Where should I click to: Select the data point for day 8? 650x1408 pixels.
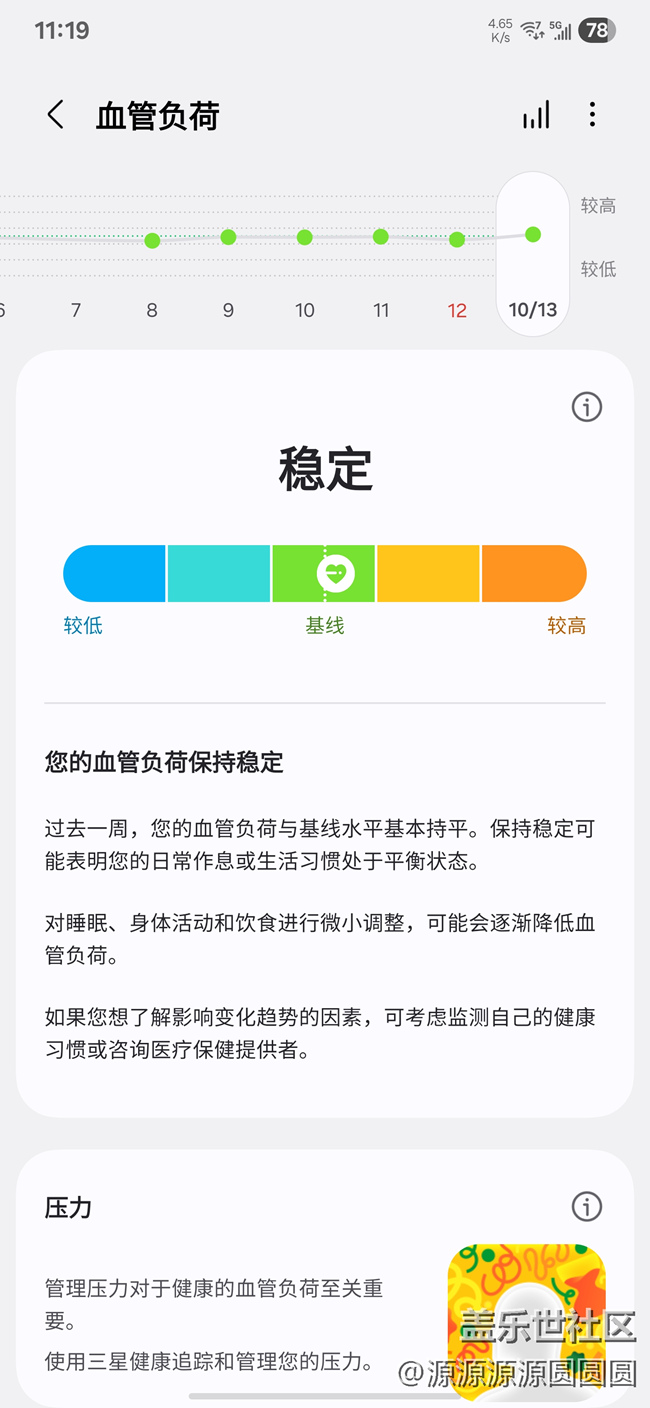tap(152, 241)
